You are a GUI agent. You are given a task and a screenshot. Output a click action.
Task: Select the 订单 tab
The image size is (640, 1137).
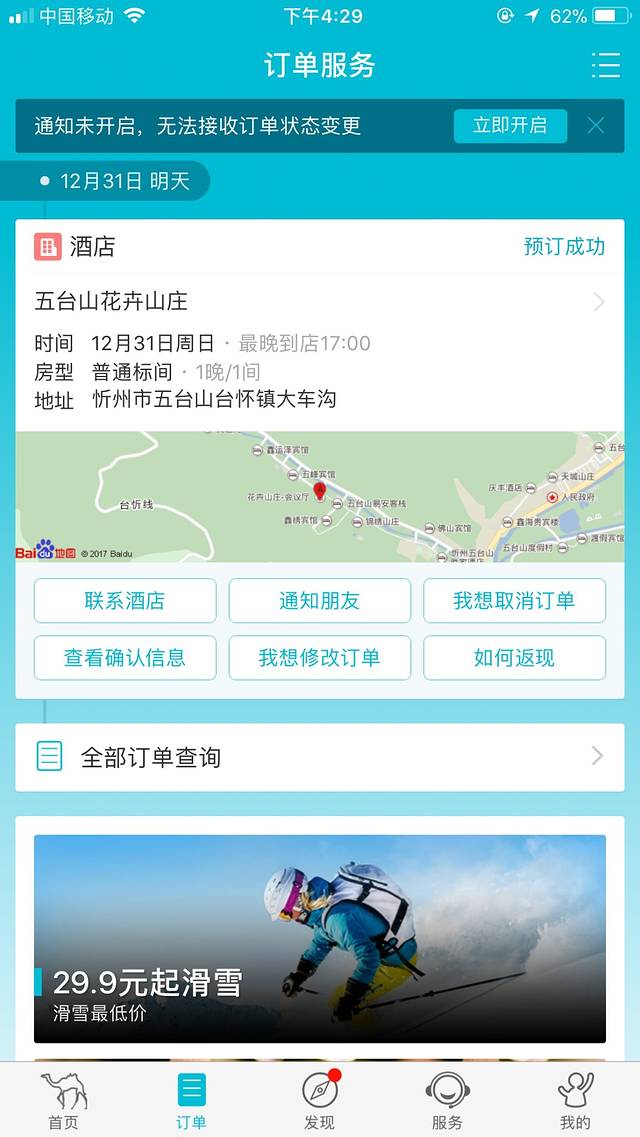click(191, 1099)
